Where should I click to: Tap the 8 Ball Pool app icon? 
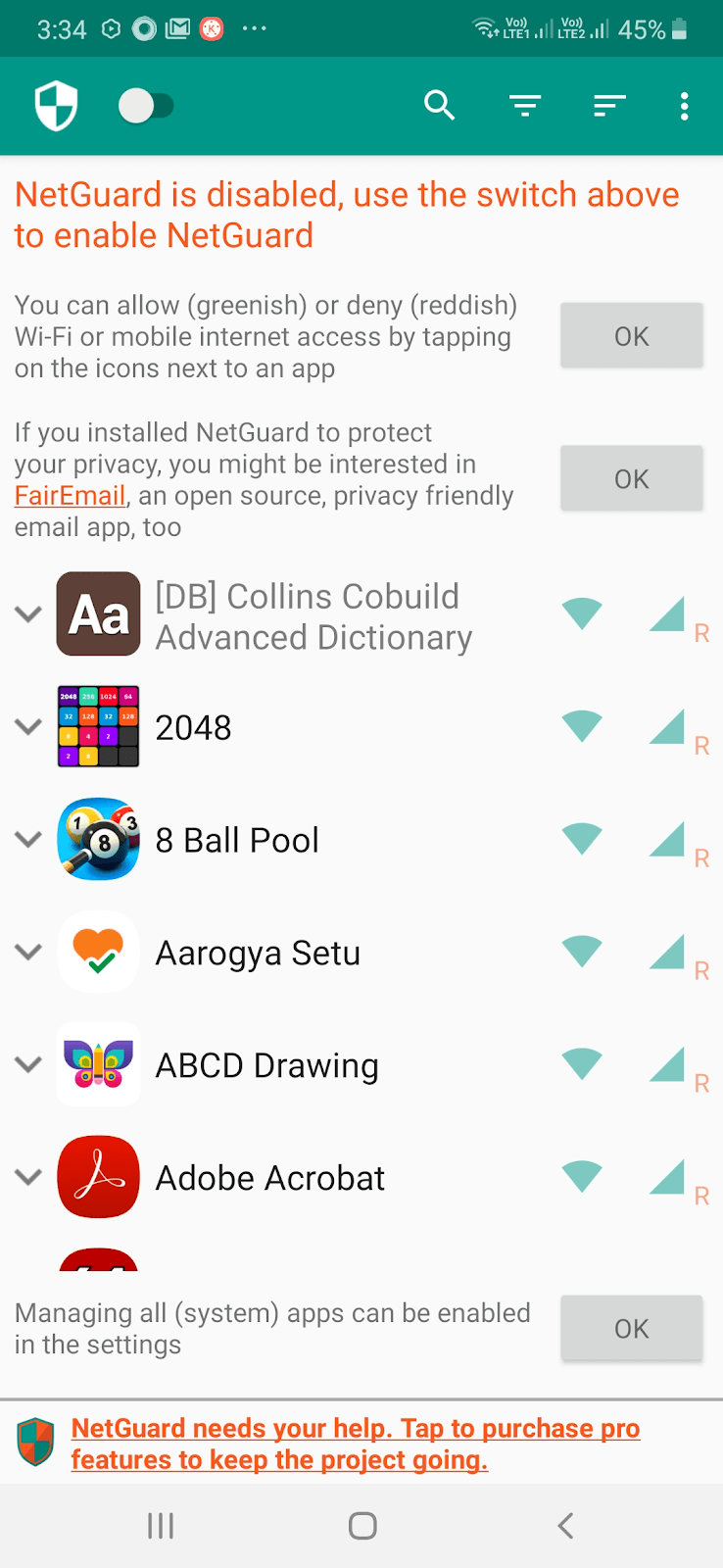pyautogui.click(x=98, y=839)
